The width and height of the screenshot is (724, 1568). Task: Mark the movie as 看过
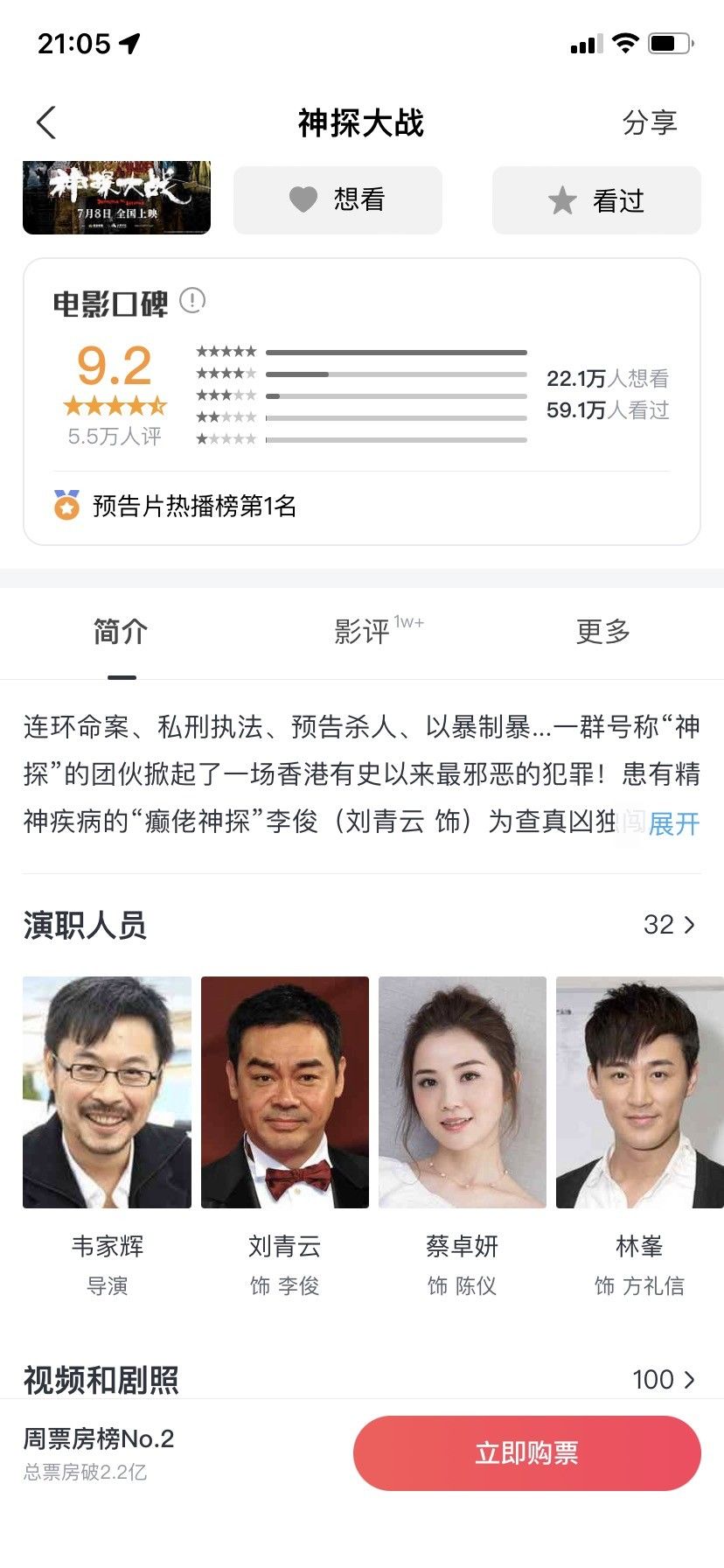[596, 199]
